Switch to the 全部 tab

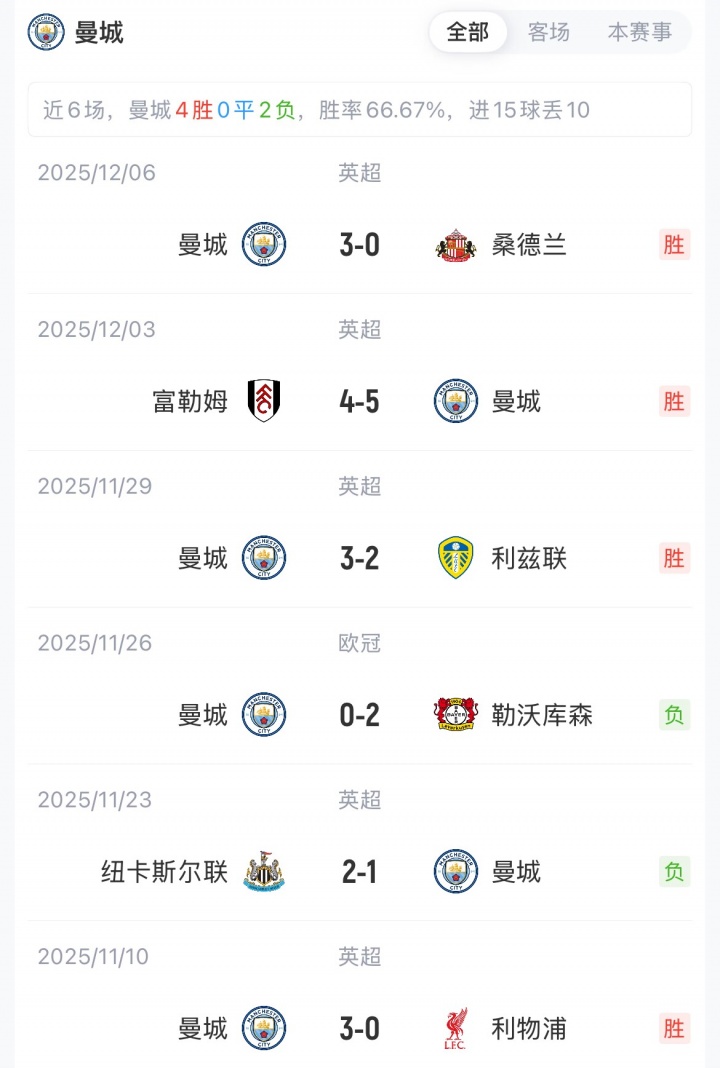(468, 32)
